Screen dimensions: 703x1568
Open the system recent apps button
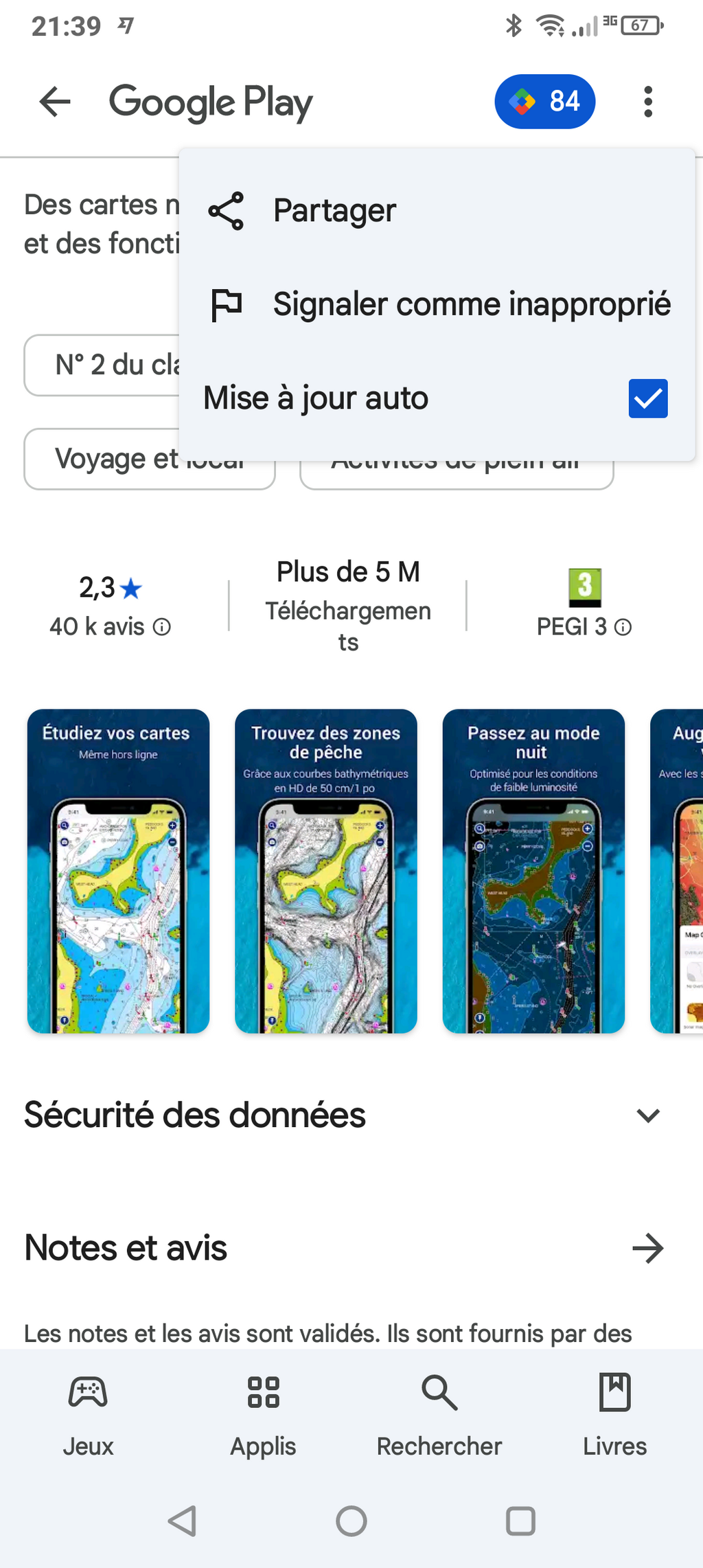click(520, 1521)
